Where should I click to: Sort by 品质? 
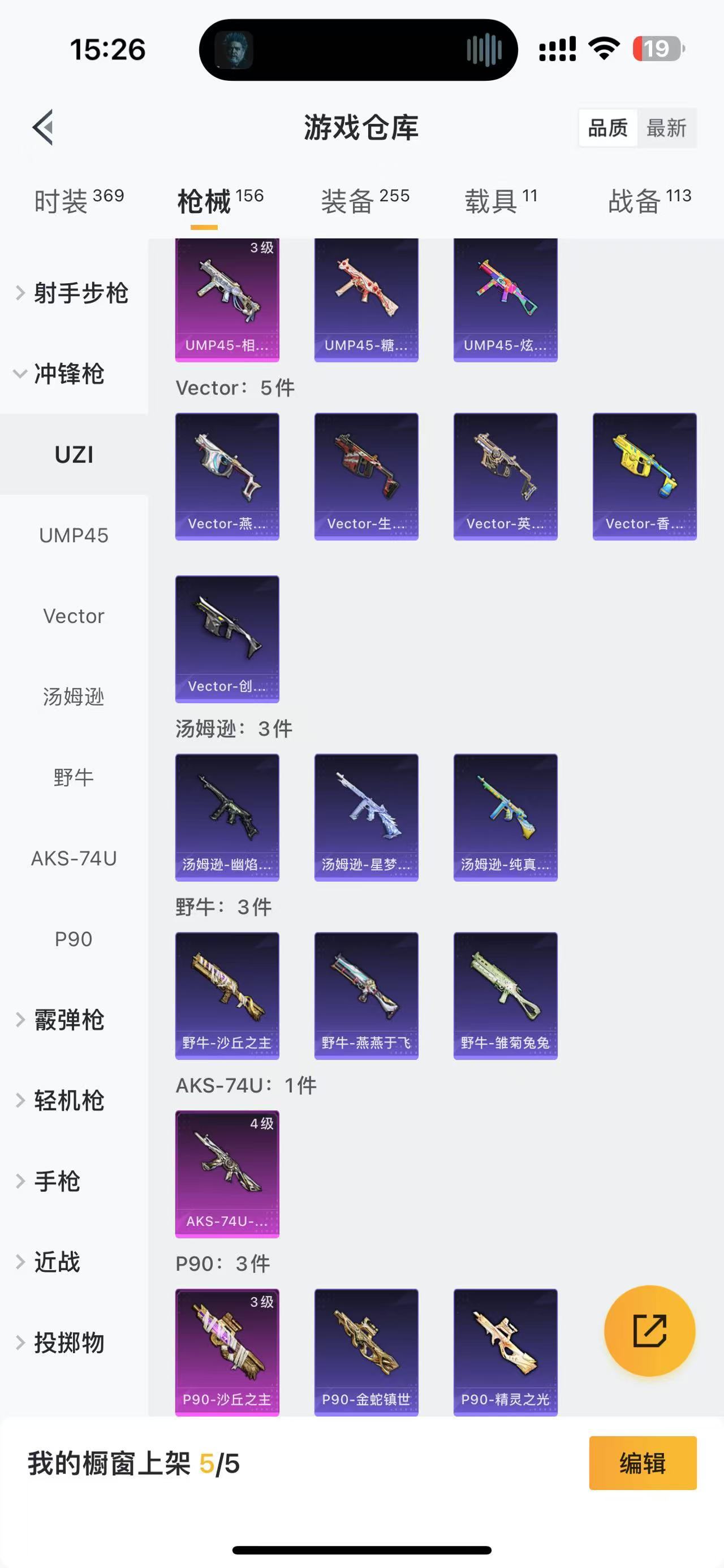tap(607, 128)
